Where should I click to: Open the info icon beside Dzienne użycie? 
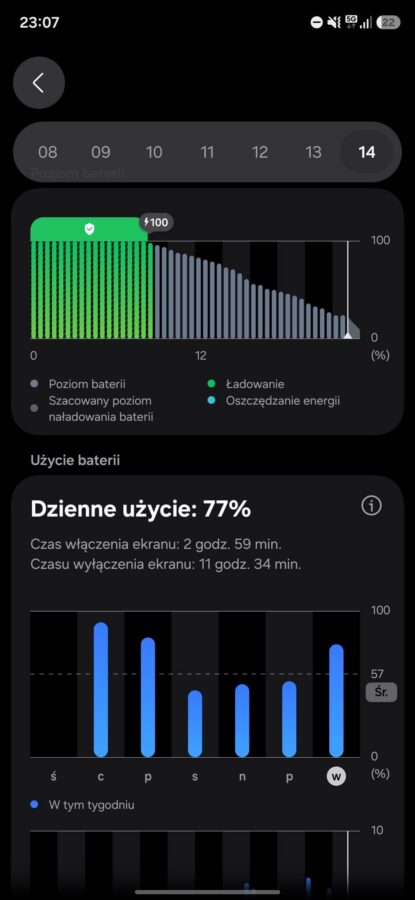pos(371,506)
